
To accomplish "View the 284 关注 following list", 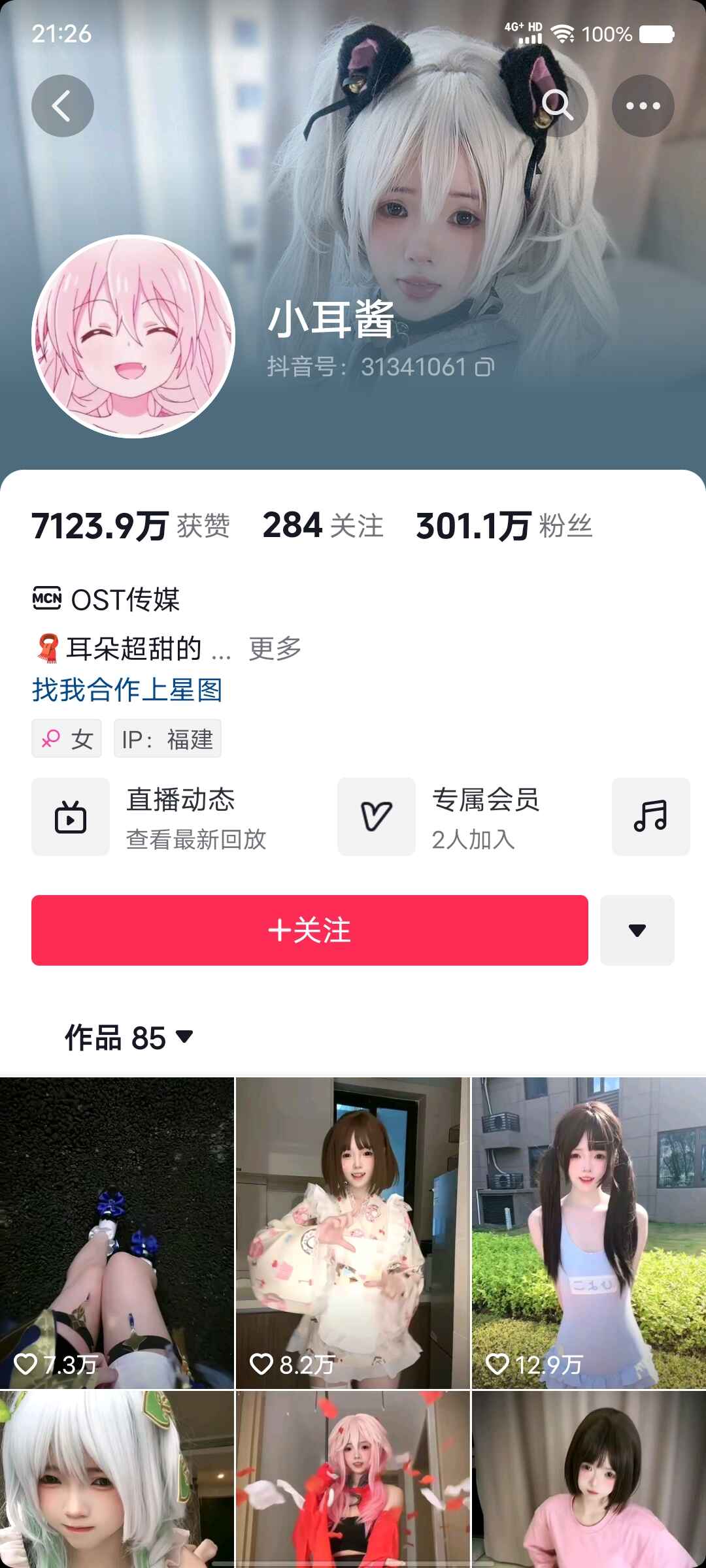I will click(x=323, y=526).
